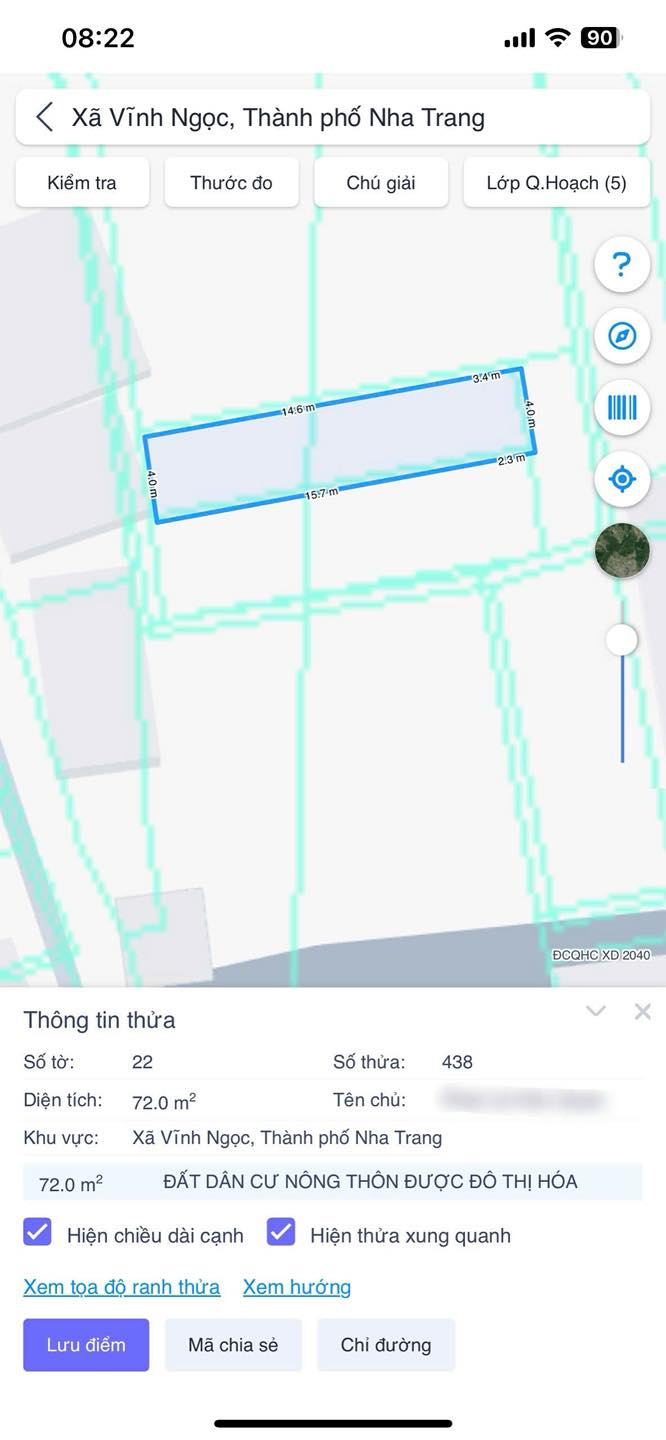Image resolution: width=666 pixels, height=1440 pixels.
Task: Tap the Lưu điểm button
Action: coord(86,1344)
